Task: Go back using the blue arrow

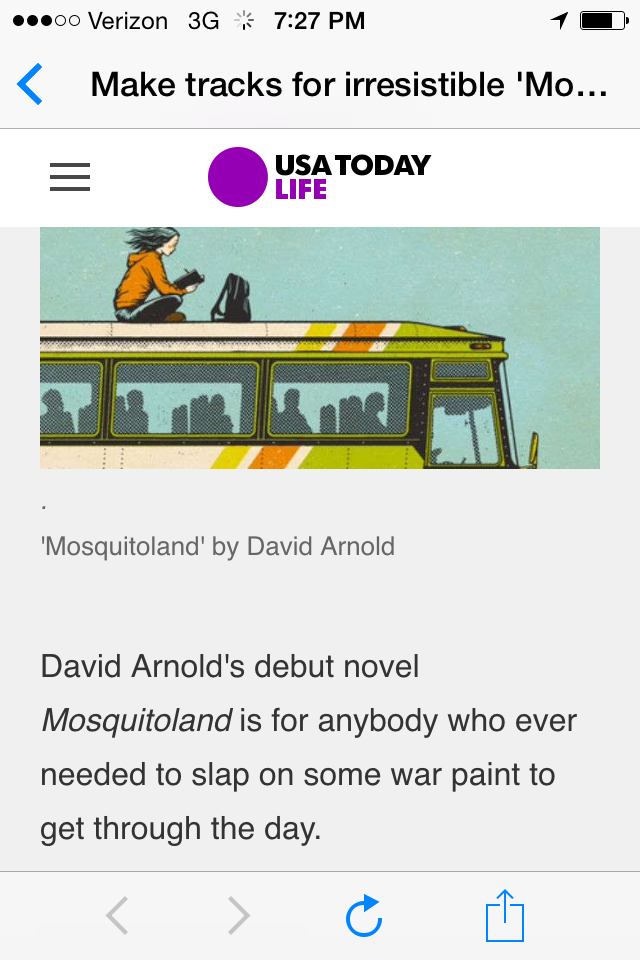Action: coord(31,84)
